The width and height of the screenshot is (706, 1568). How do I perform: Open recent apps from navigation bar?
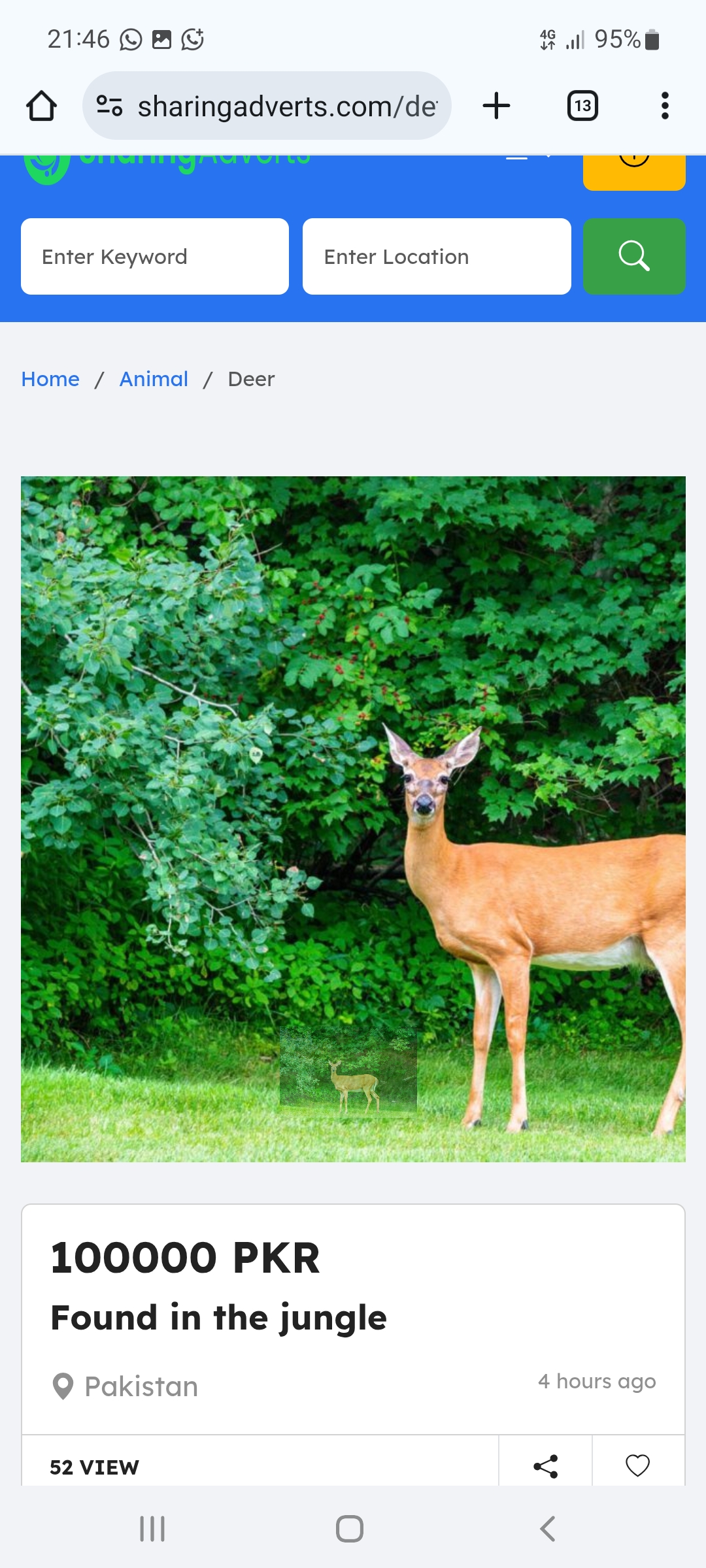(x=152, y=1529)
